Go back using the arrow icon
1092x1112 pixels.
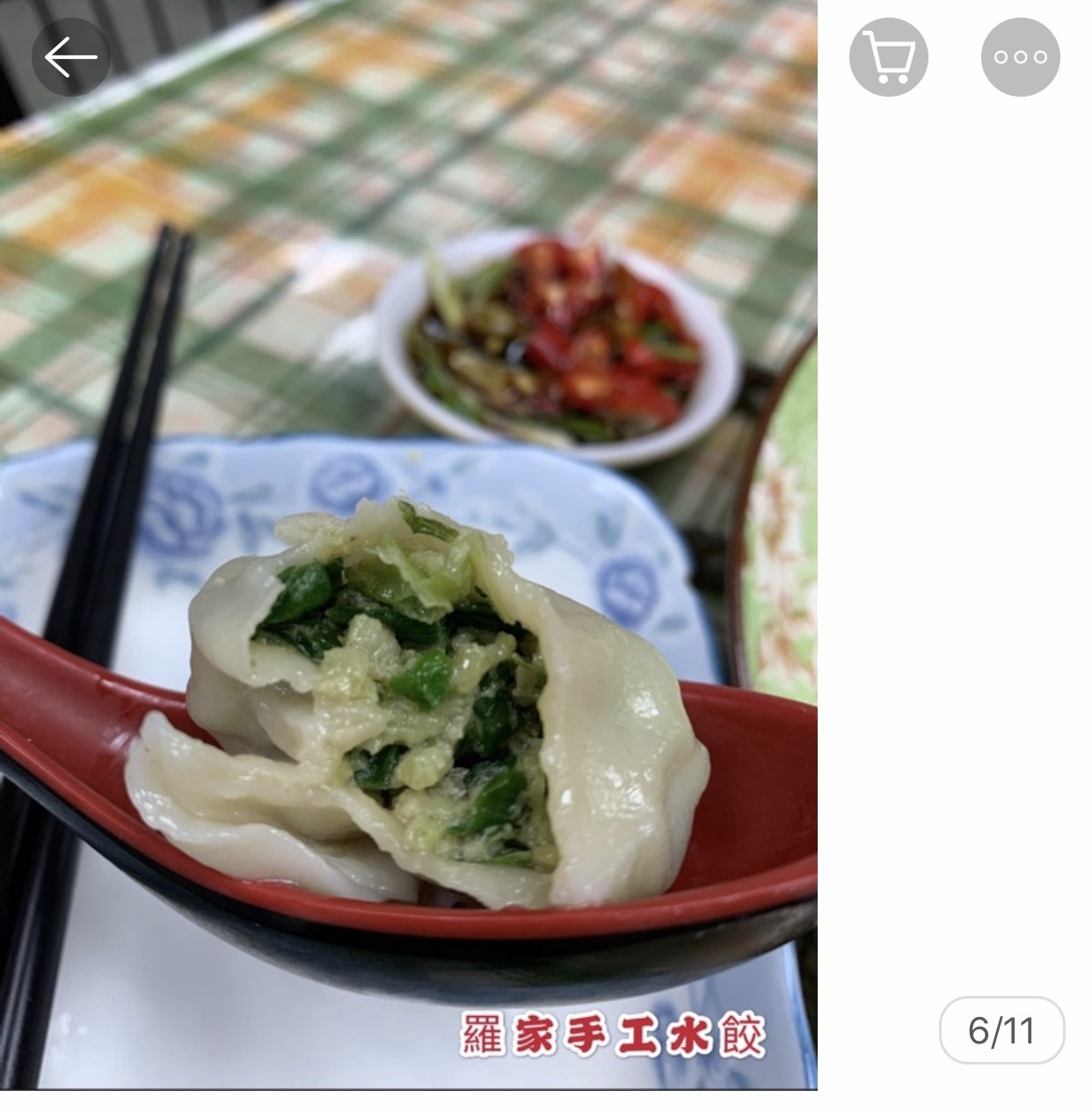(71, 57)
